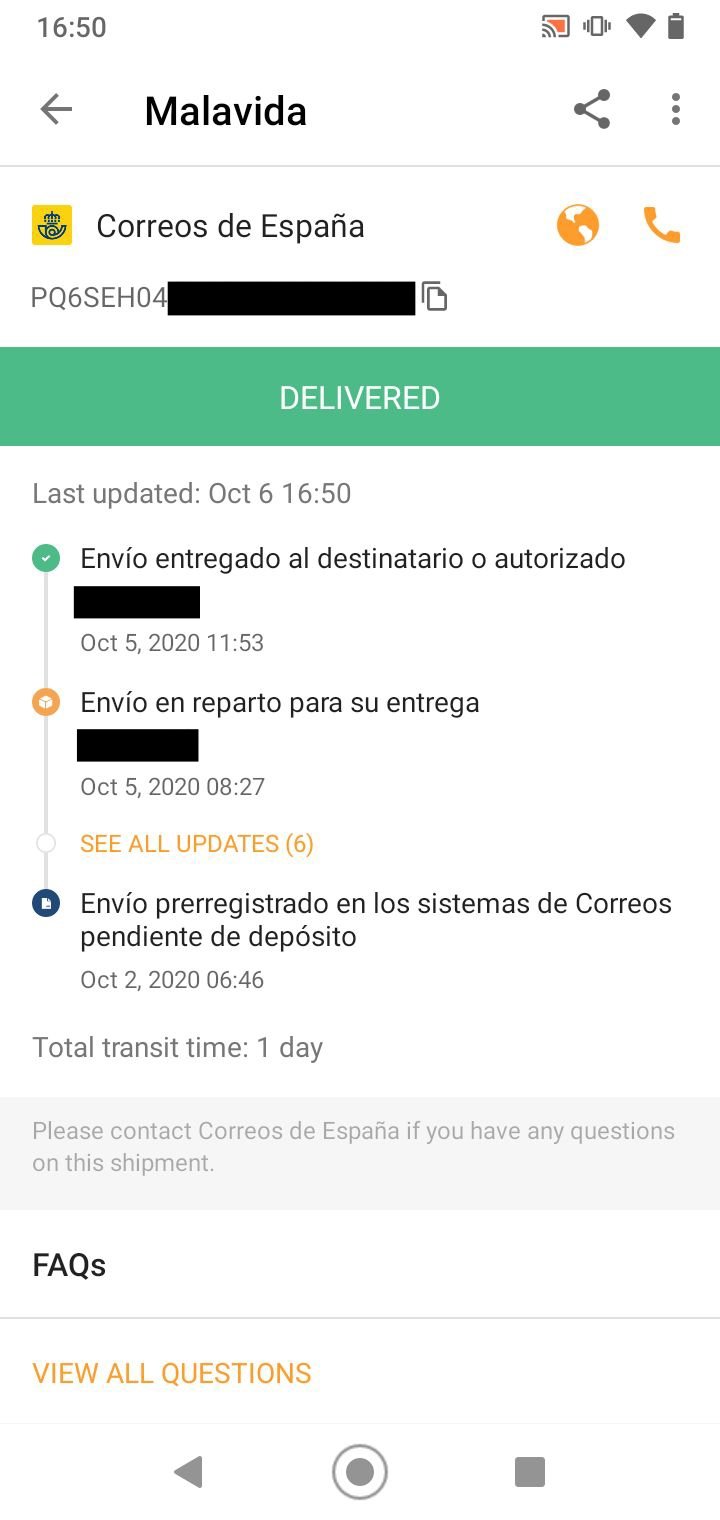Tap the system home button

click(x=360, y=1472)
